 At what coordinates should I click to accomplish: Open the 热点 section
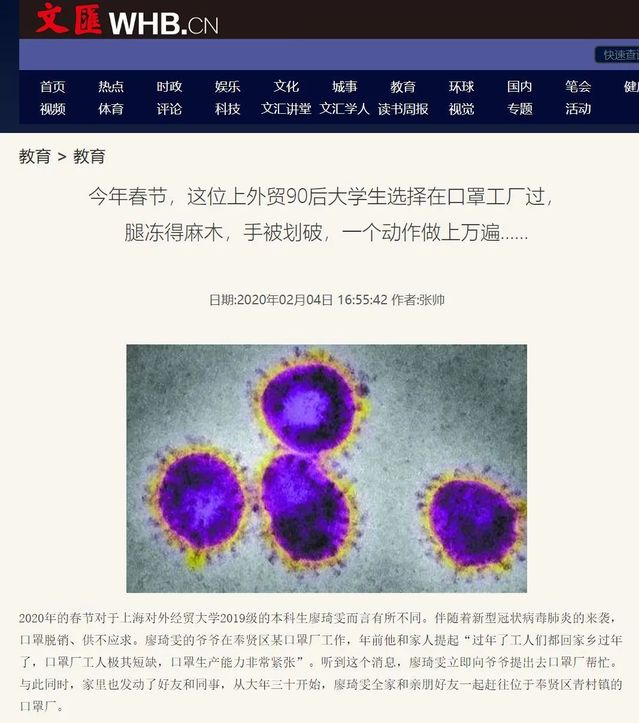click(x=111, y=87)
